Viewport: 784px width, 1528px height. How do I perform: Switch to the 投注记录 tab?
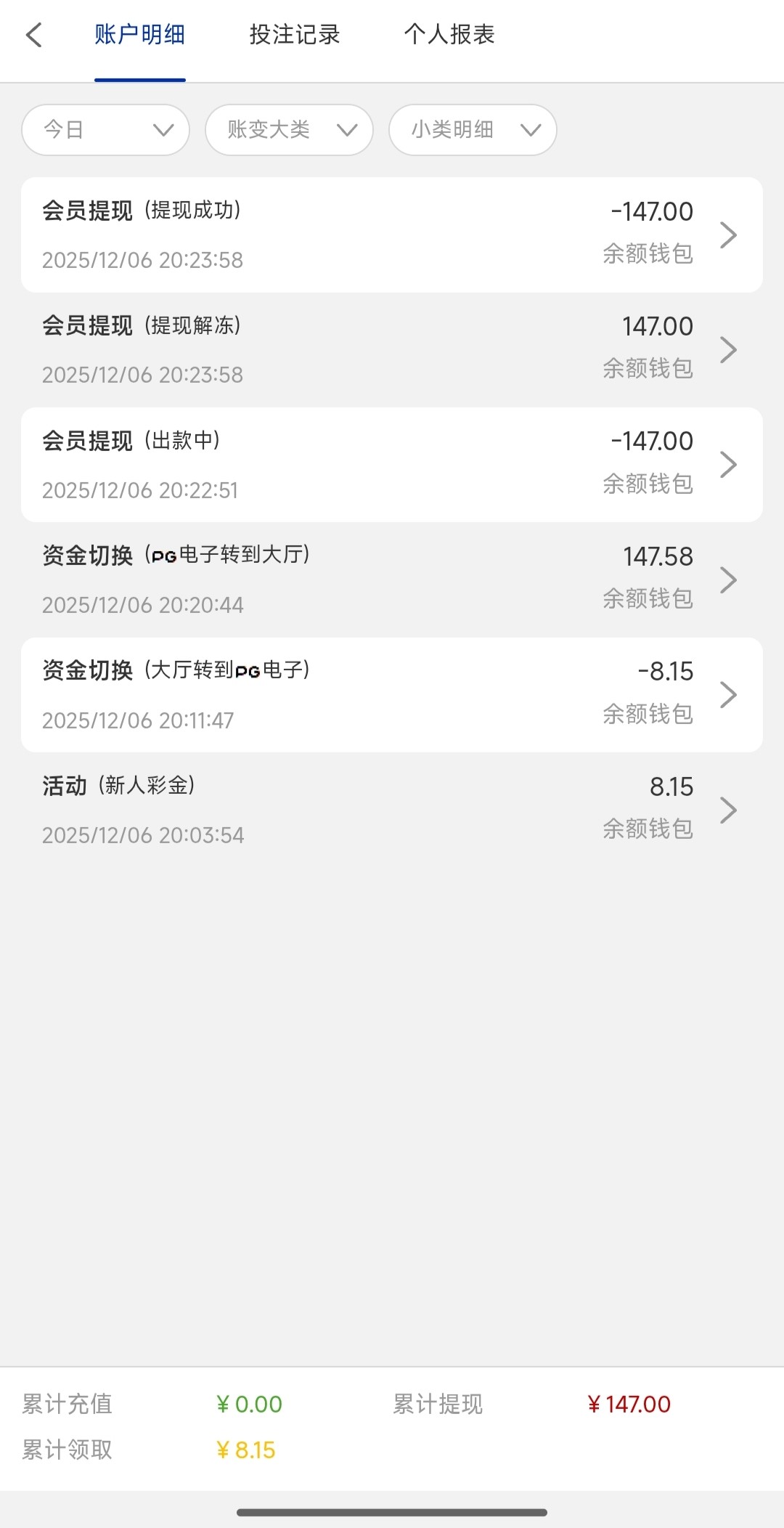tap(295, 35)
